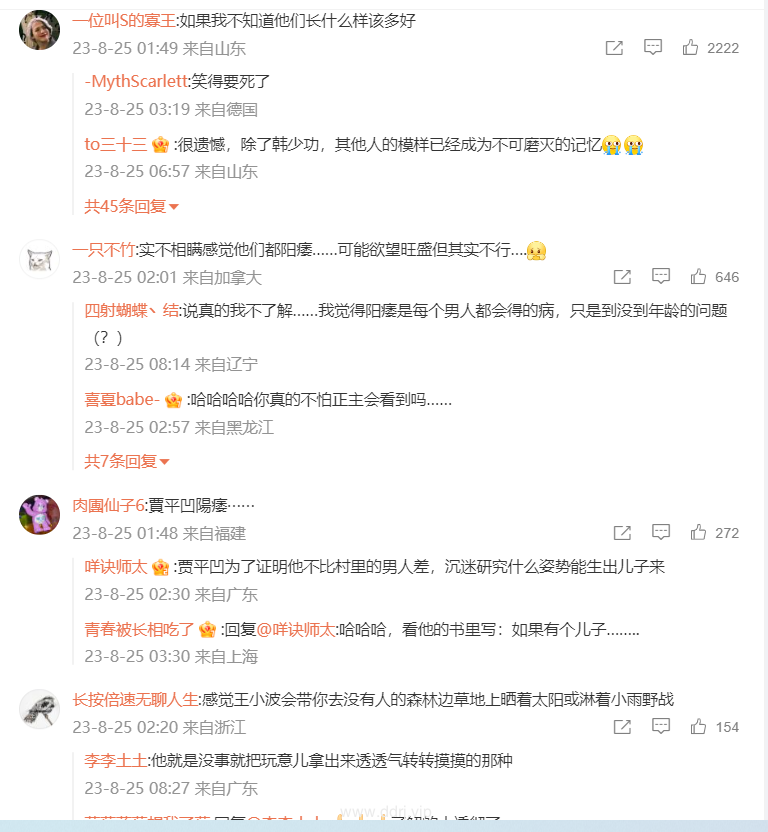Expand 共7条回复 replies
This screenshot has width=768, height=832.
(127, 461)
